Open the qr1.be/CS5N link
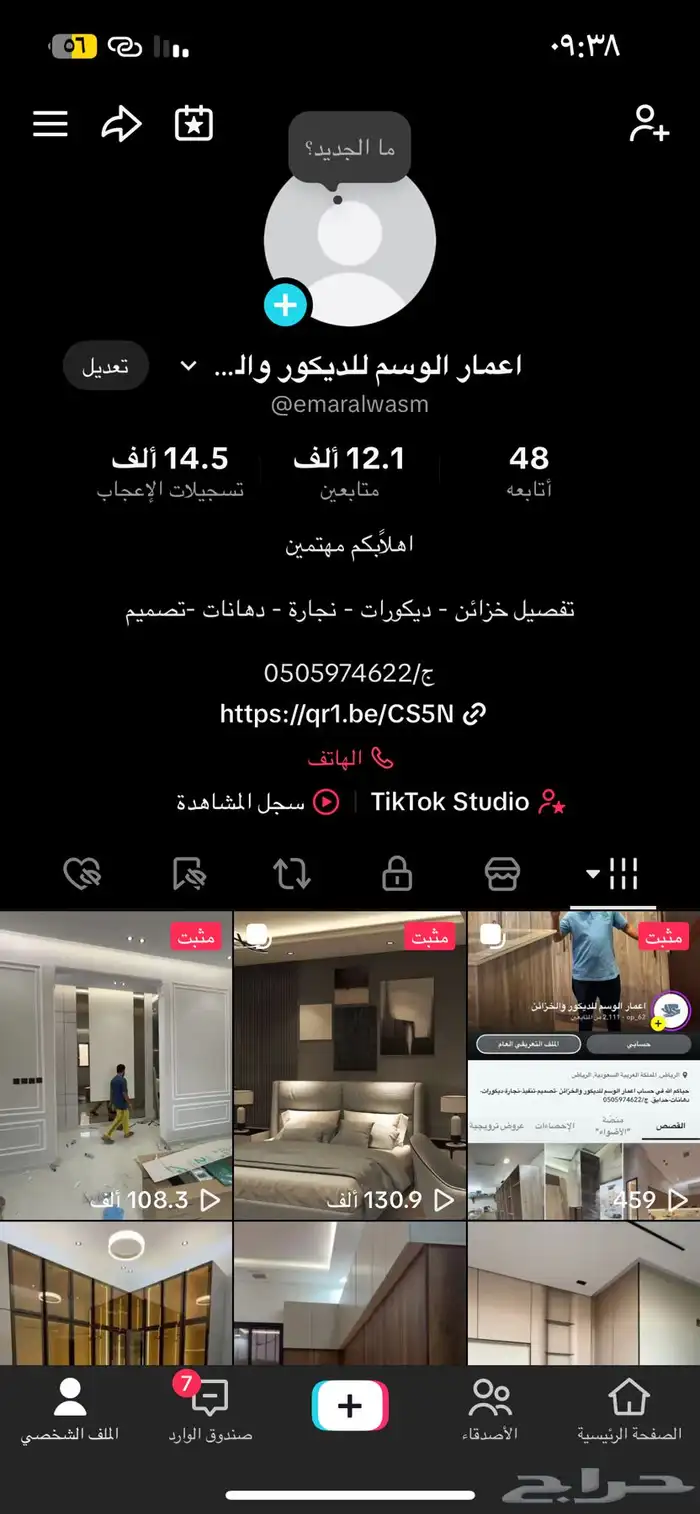The width and height of the screenshot is (700, 1514). click(352, 714)
